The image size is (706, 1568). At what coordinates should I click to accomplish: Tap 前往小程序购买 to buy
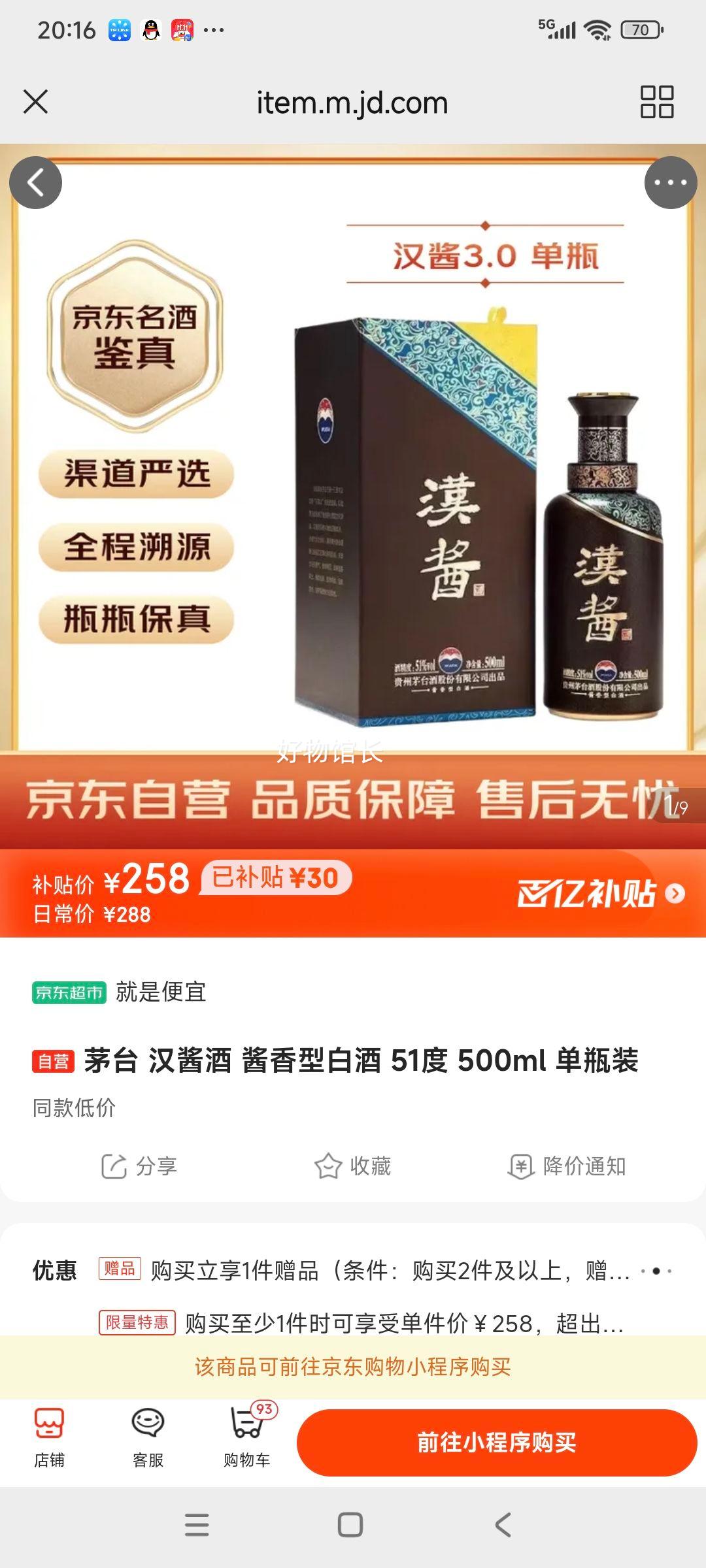click(497, 1443)
